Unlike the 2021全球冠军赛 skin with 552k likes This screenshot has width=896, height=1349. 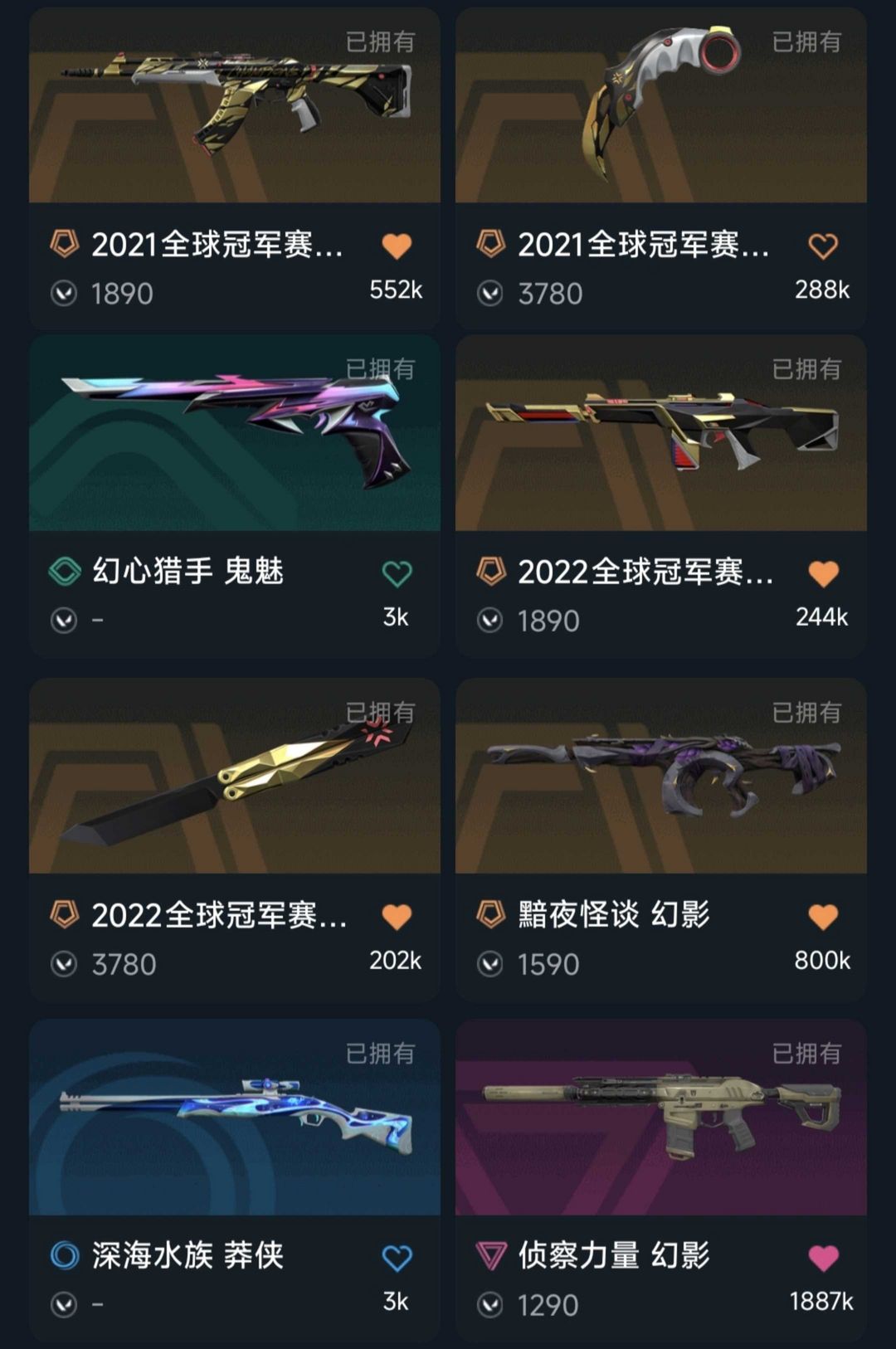[397, 246]
